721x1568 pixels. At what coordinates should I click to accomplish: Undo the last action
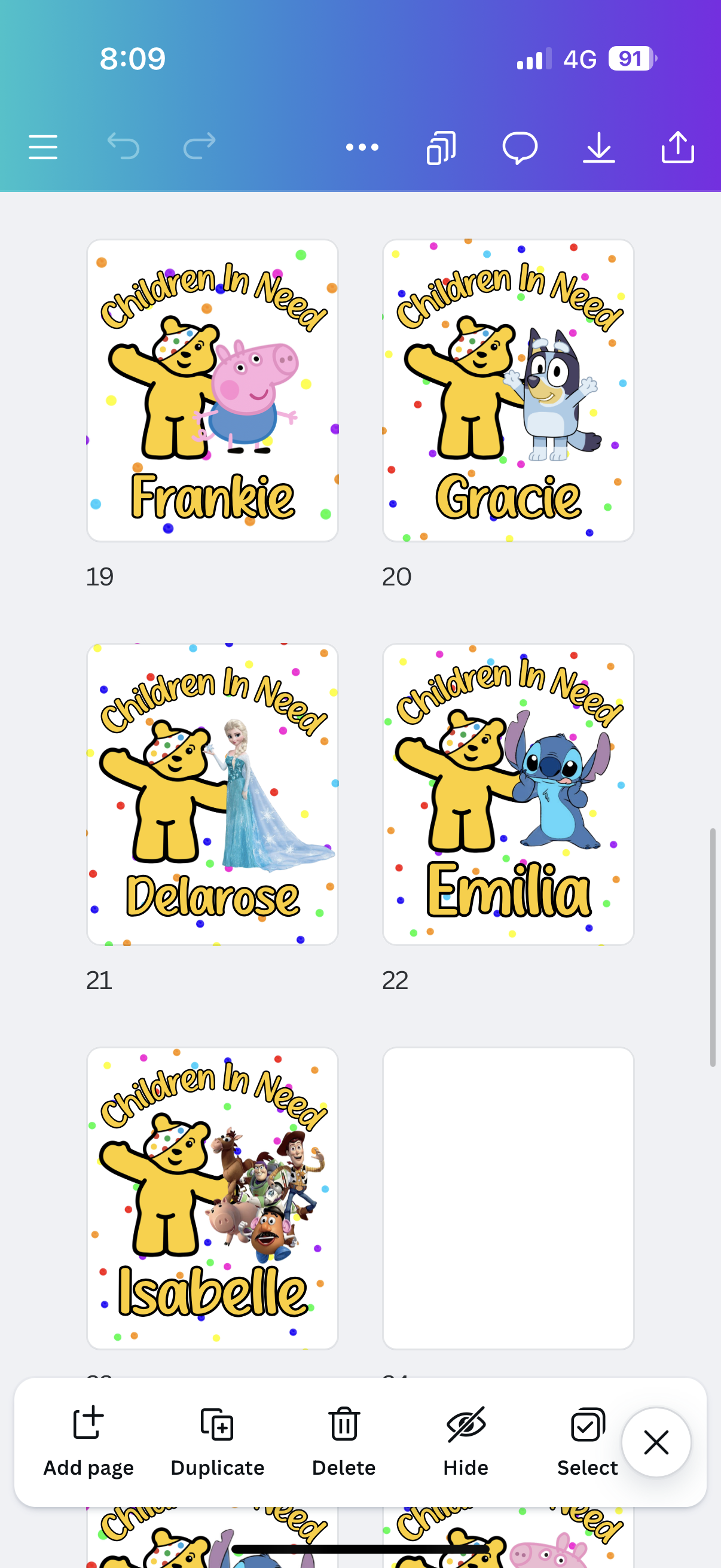(x=123, y=147)
